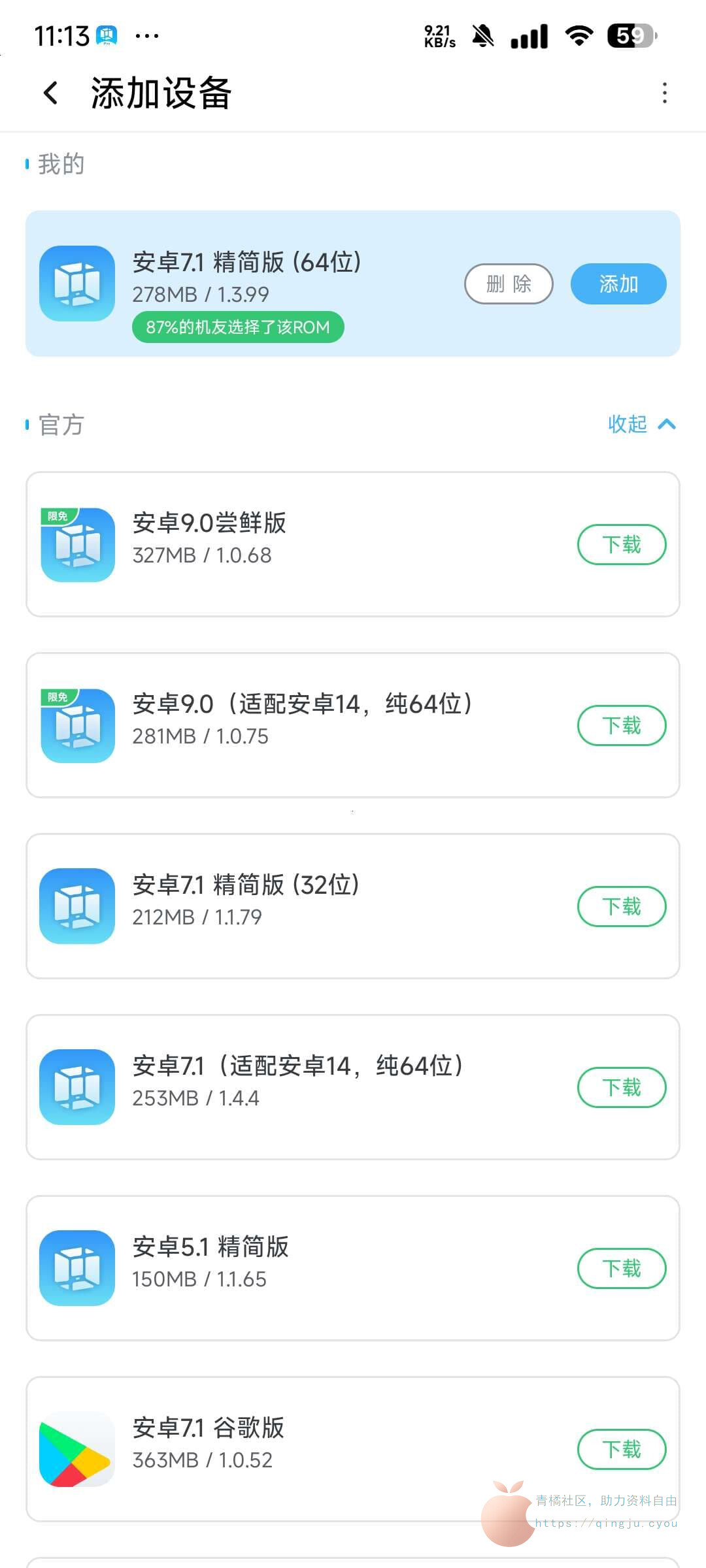The width and height of the screenshot is (706, 1568).
Task: Download 安卓7.1 精简版 (32位)
Action: point(621,906)
